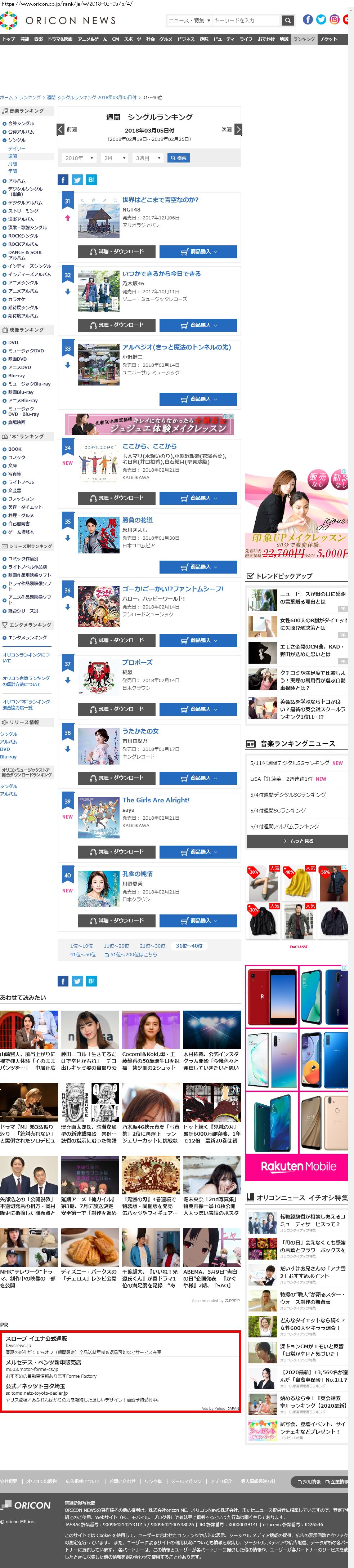354x1568 pixels.
Task: Select the 1位〜10位 ranking page link
Action: click(x=81, y=945)
